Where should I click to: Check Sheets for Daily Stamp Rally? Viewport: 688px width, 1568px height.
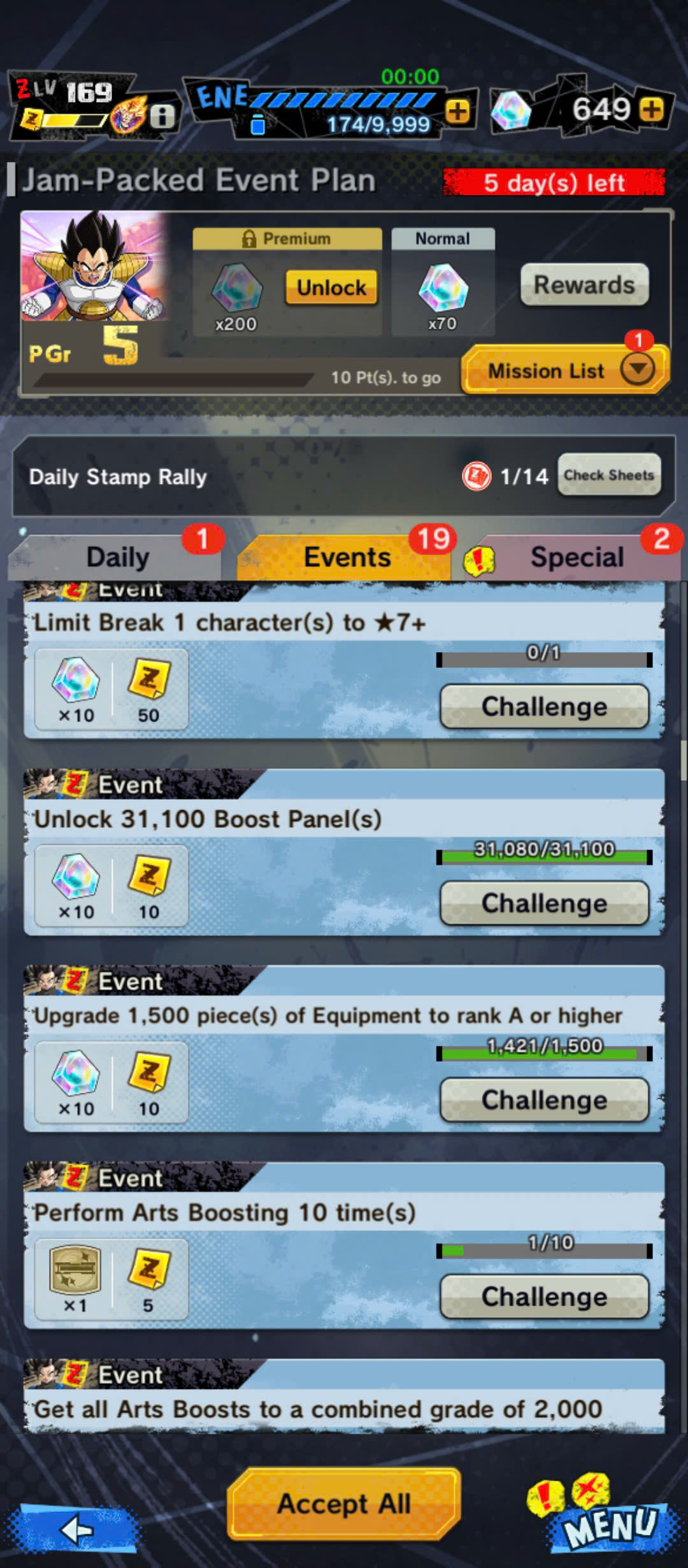pyautogui.click(x=609, y=475)
